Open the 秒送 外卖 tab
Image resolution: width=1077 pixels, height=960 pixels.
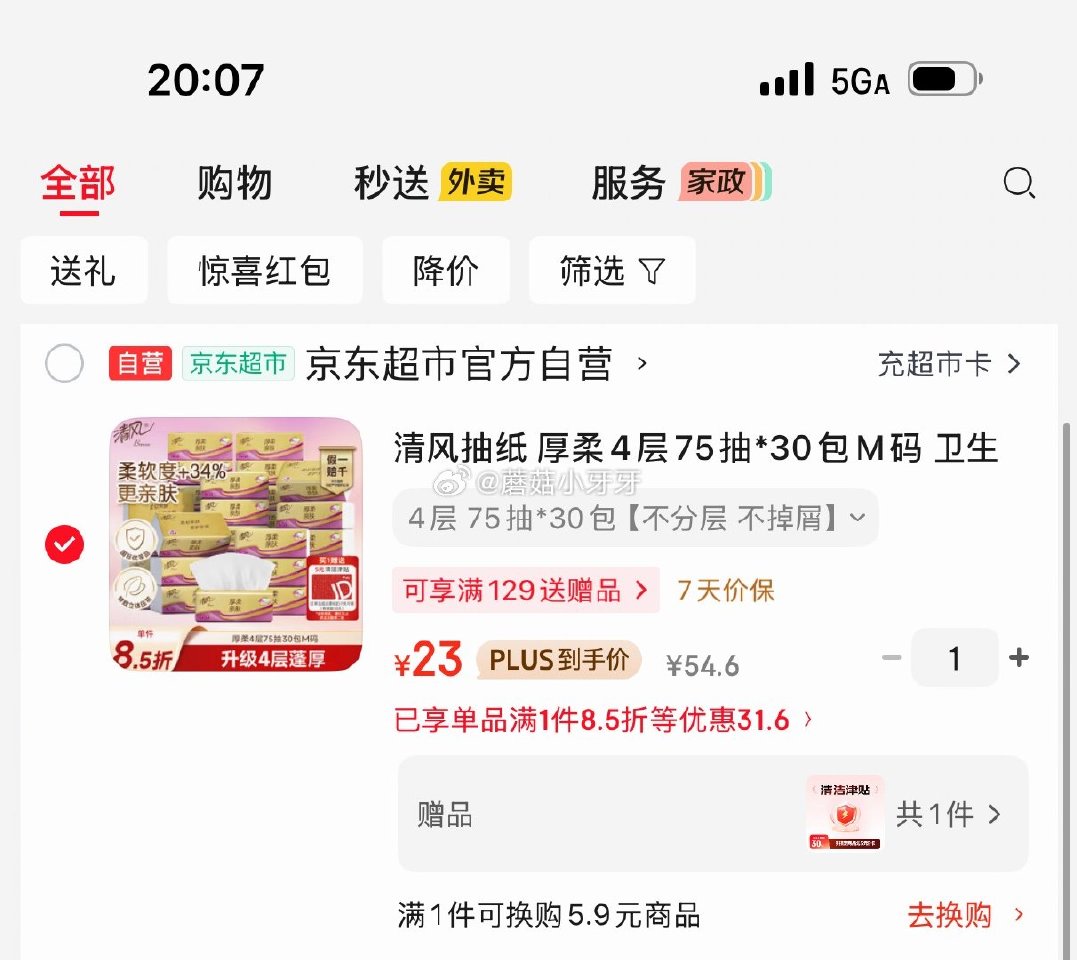point(432,184)
